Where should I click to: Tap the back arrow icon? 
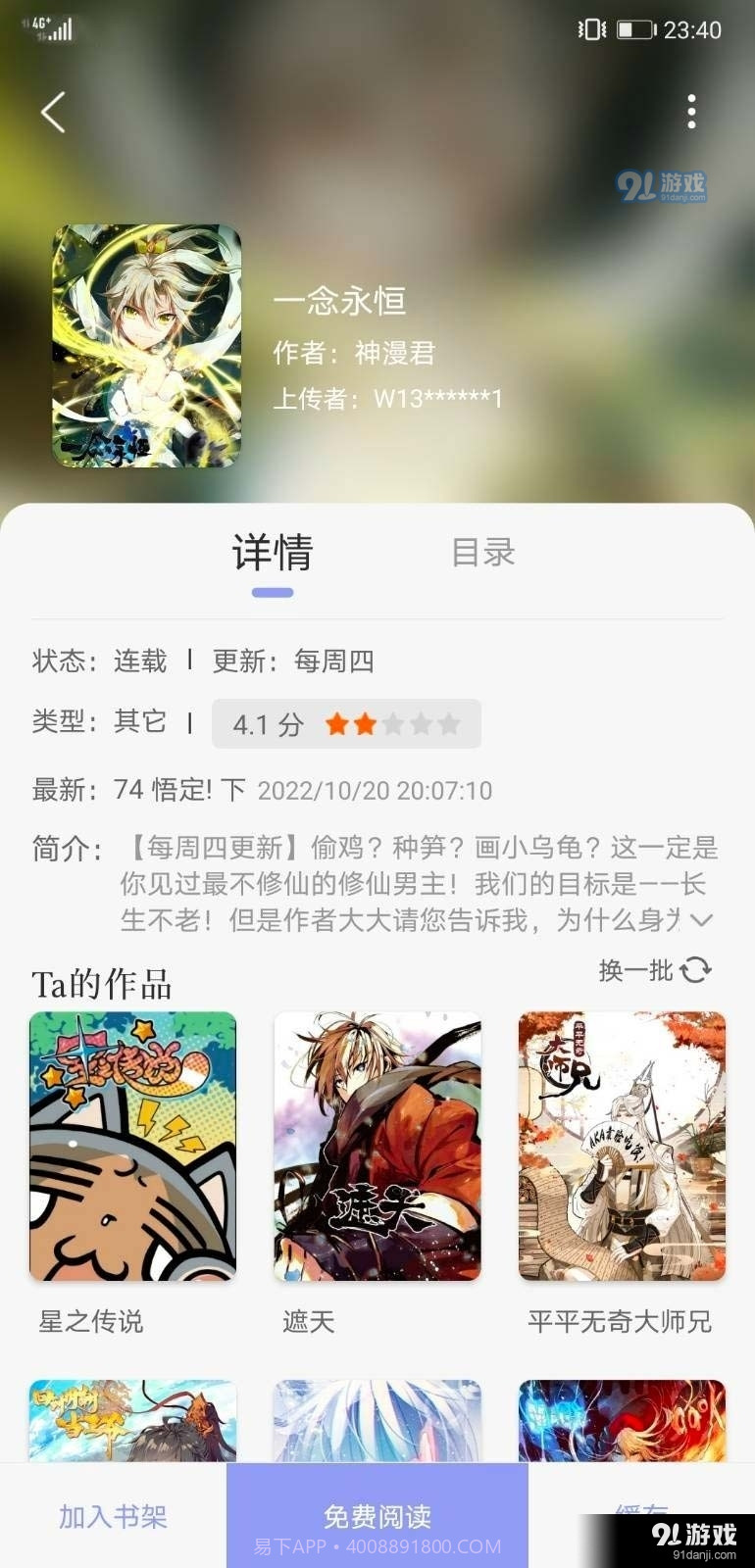tap(51, 113)
